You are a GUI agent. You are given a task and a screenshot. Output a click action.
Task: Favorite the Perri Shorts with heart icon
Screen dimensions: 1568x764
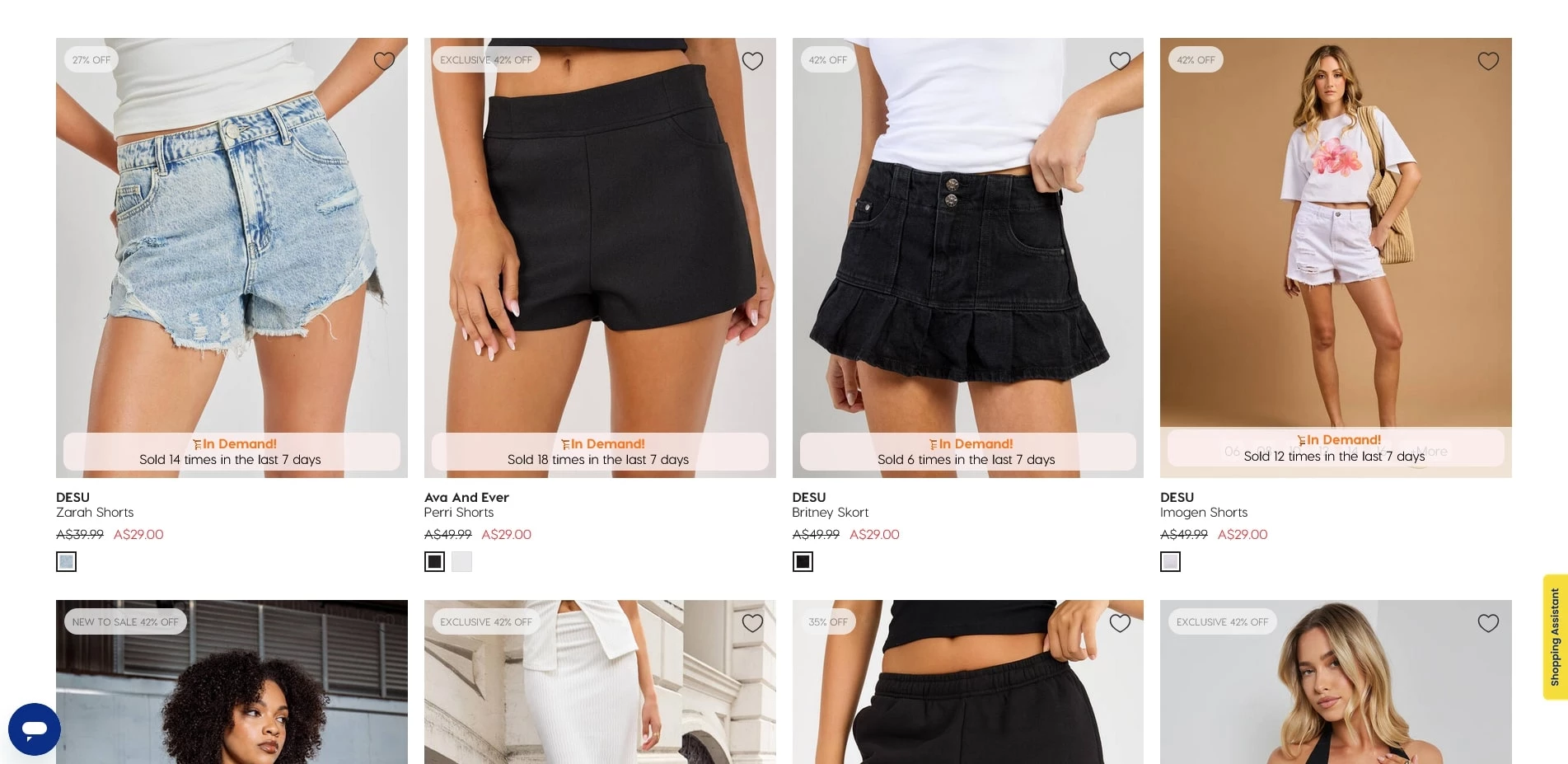(752, 61)
